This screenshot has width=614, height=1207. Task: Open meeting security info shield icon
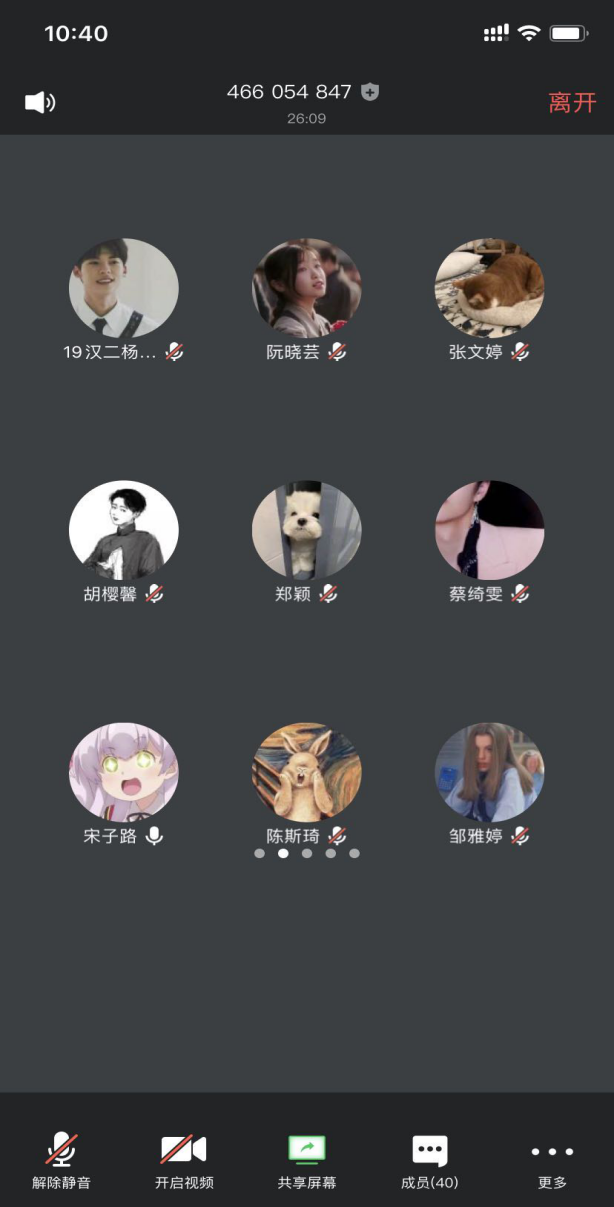370,93
